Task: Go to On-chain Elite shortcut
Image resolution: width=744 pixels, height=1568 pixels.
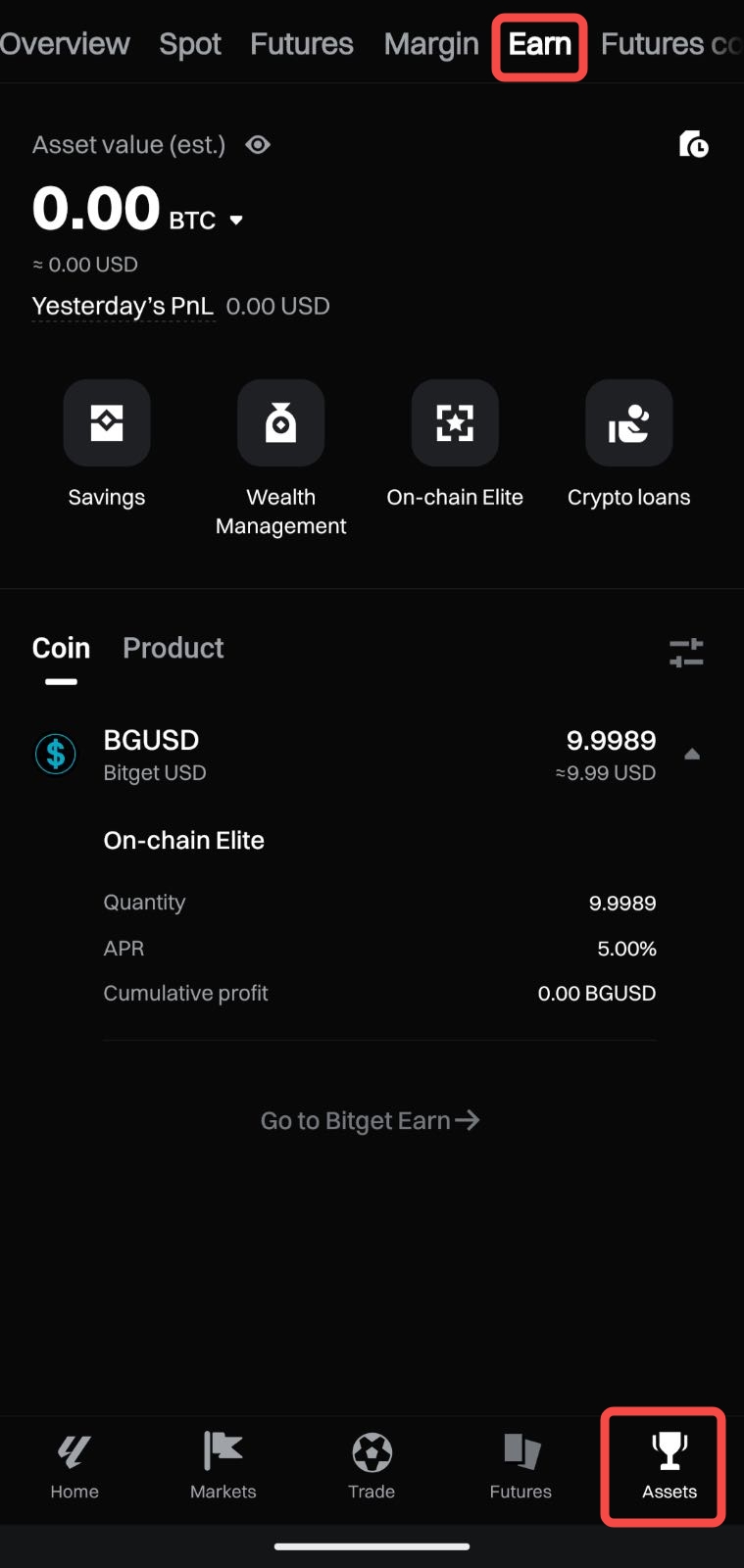Action: [x=455, y=423]
